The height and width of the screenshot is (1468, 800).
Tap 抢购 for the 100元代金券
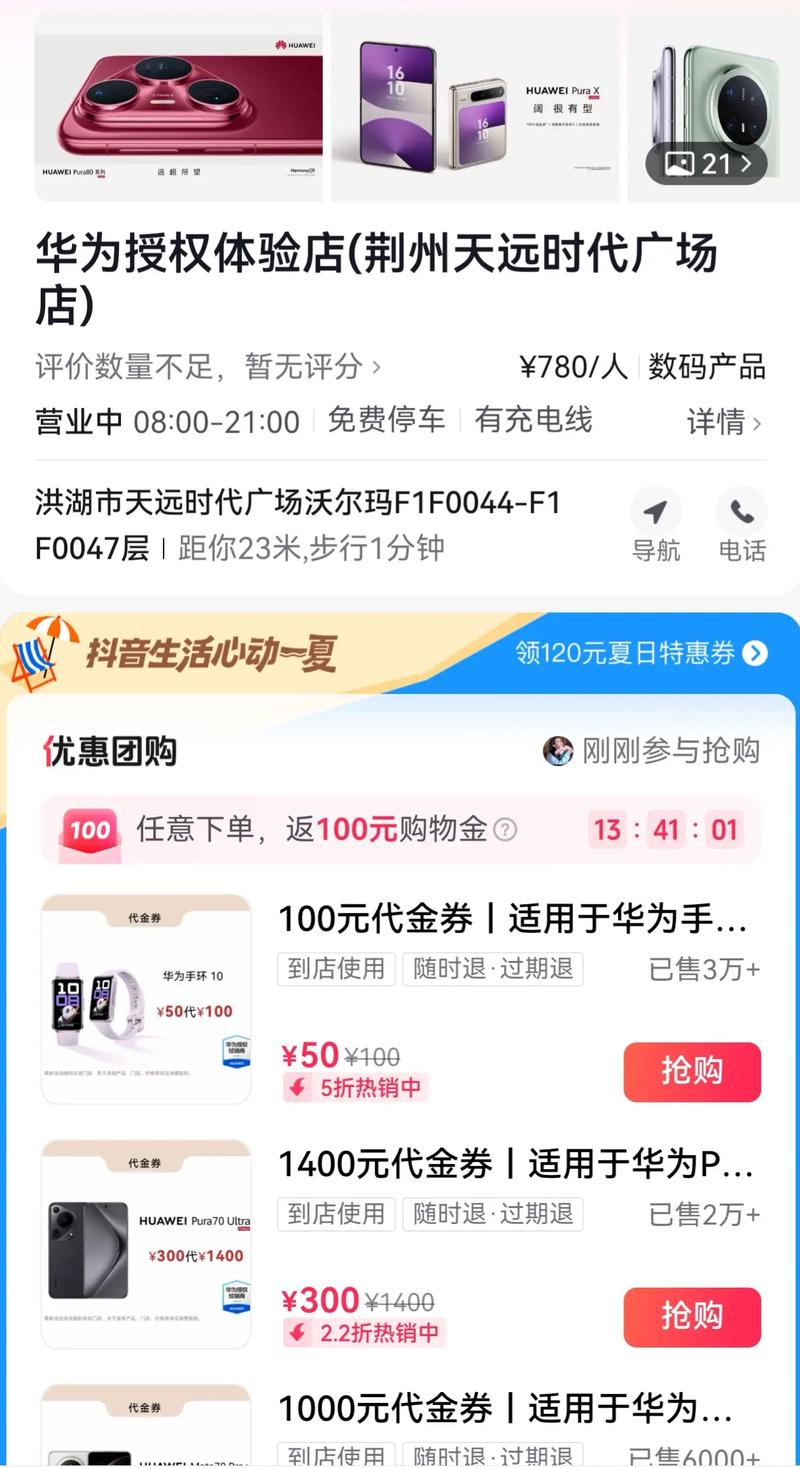pos(692,1071)
